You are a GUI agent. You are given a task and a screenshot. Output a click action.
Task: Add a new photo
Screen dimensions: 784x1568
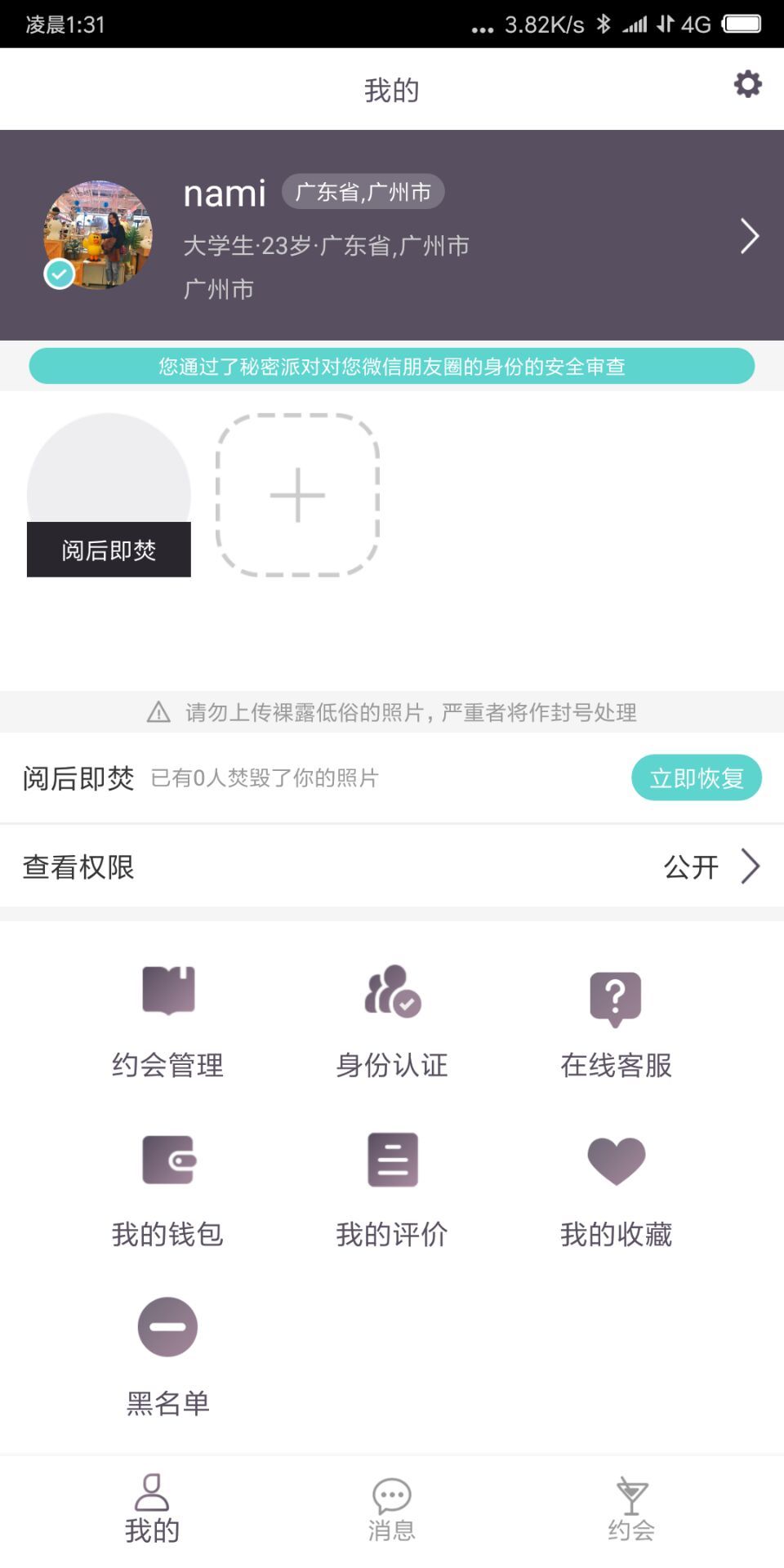[x=297, y=495]
